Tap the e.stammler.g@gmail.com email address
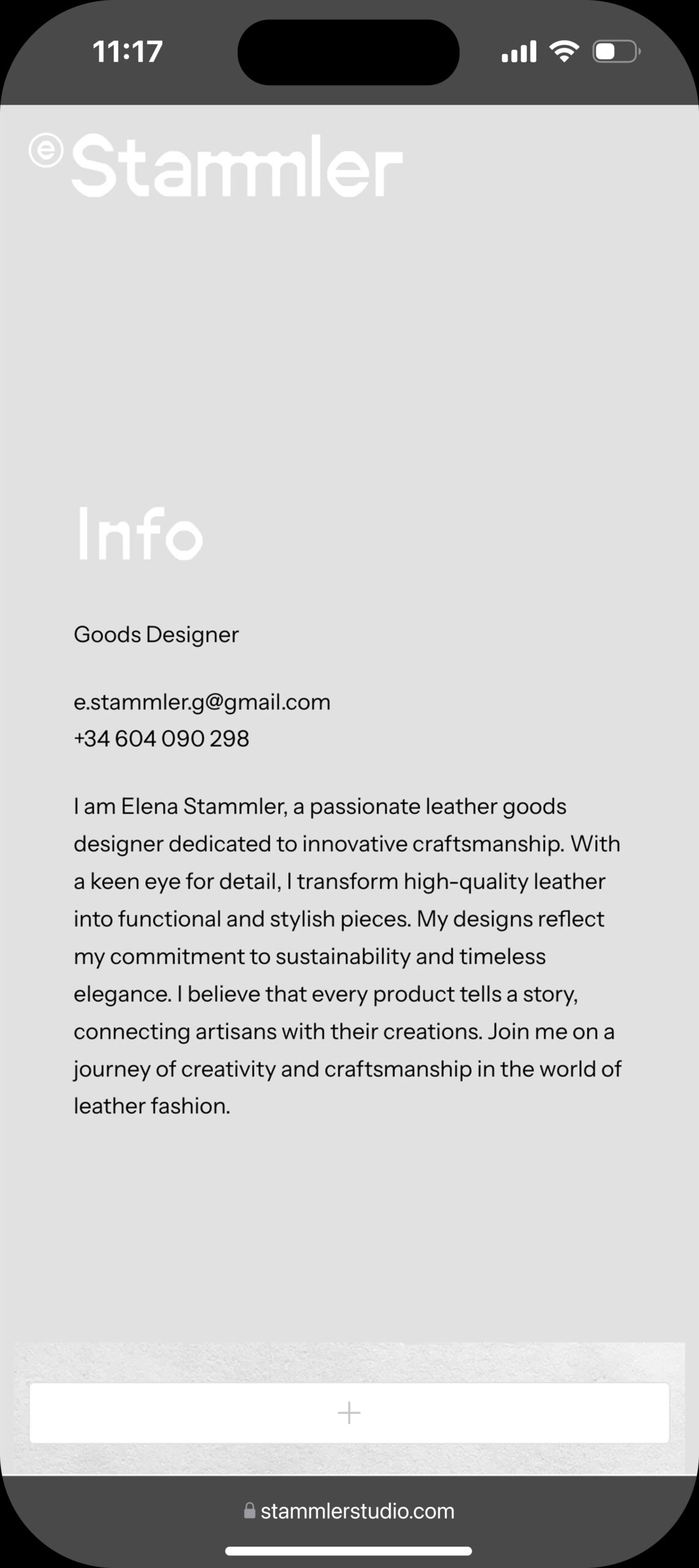699x1568 pixels. click(202, 702)
